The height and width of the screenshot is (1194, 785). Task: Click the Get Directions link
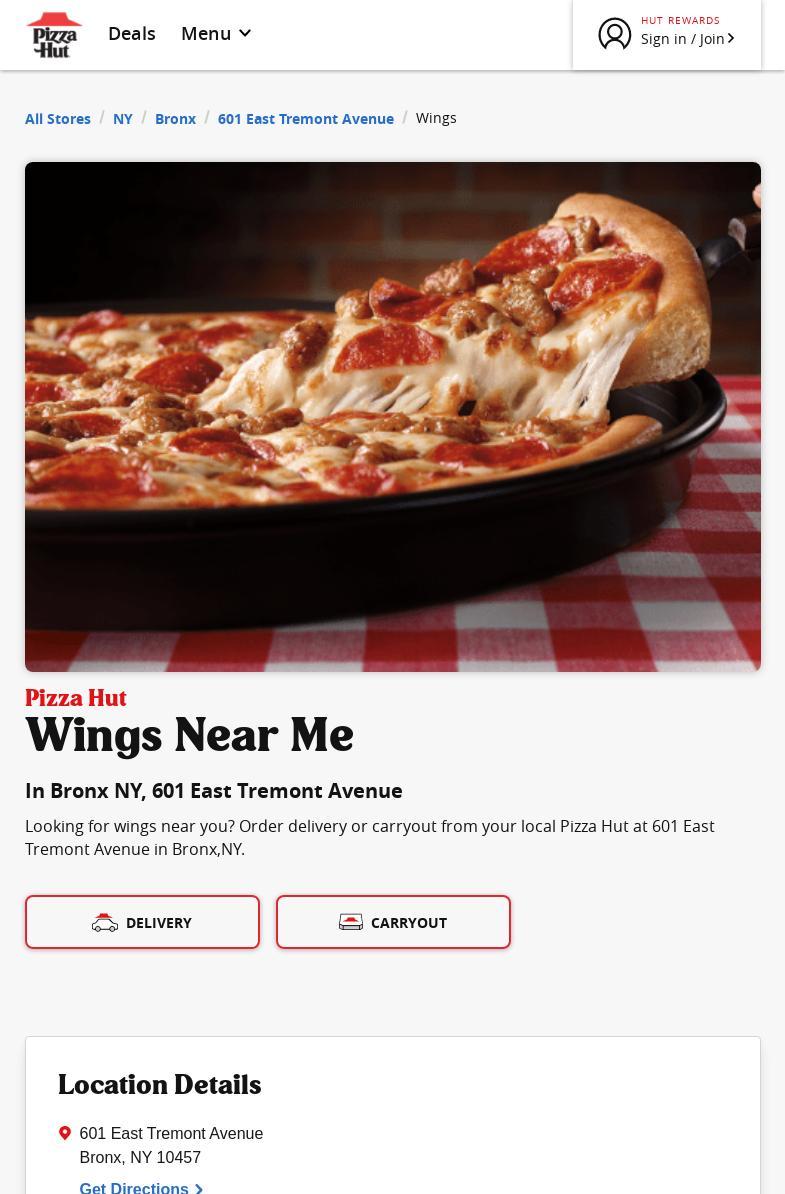click(x=133, y=1187)
